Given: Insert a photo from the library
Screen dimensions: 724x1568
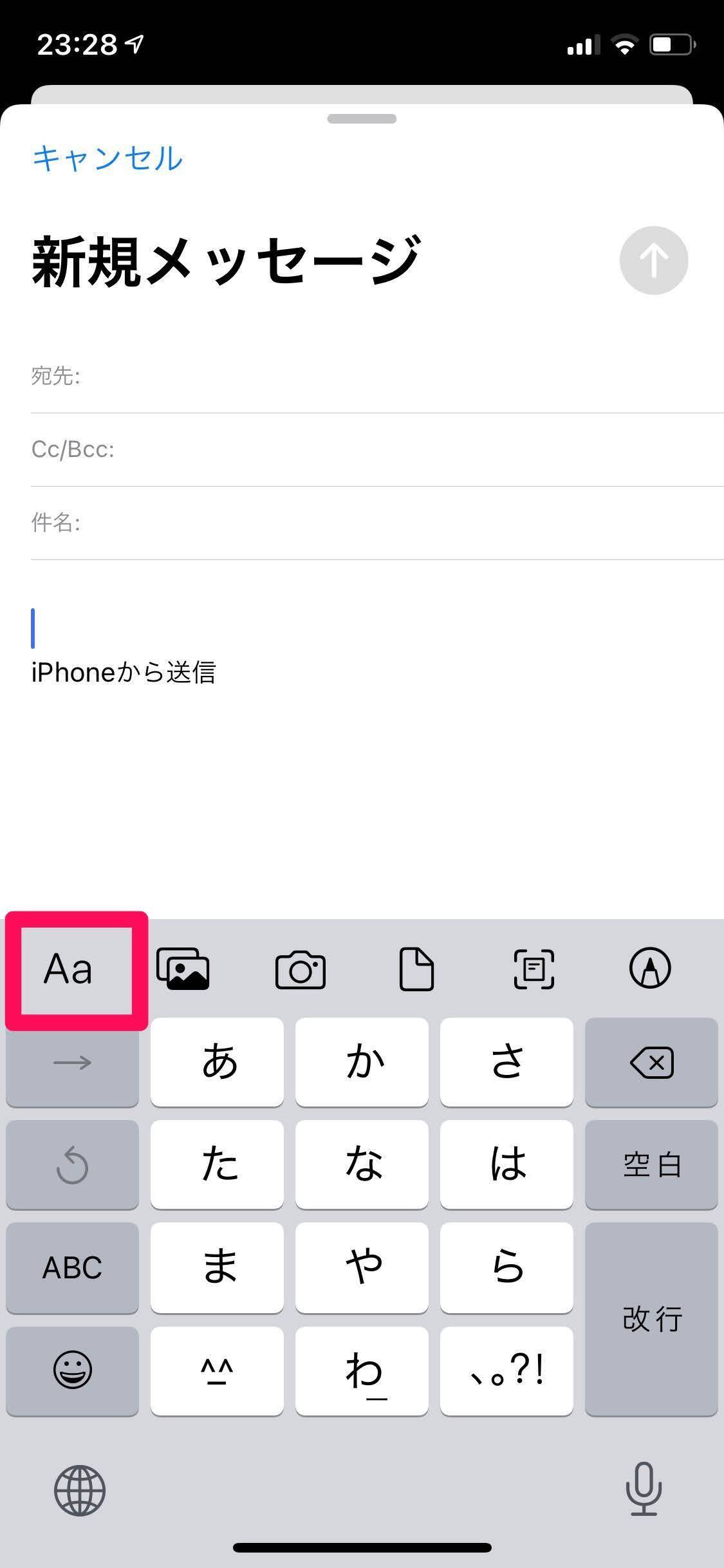Looking at the screenshot, I should click(x=183, y=969).
